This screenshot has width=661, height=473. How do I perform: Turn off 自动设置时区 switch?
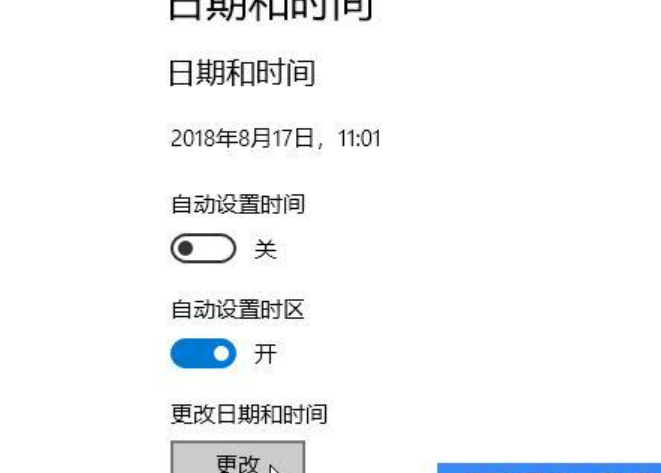pos(203,354)
